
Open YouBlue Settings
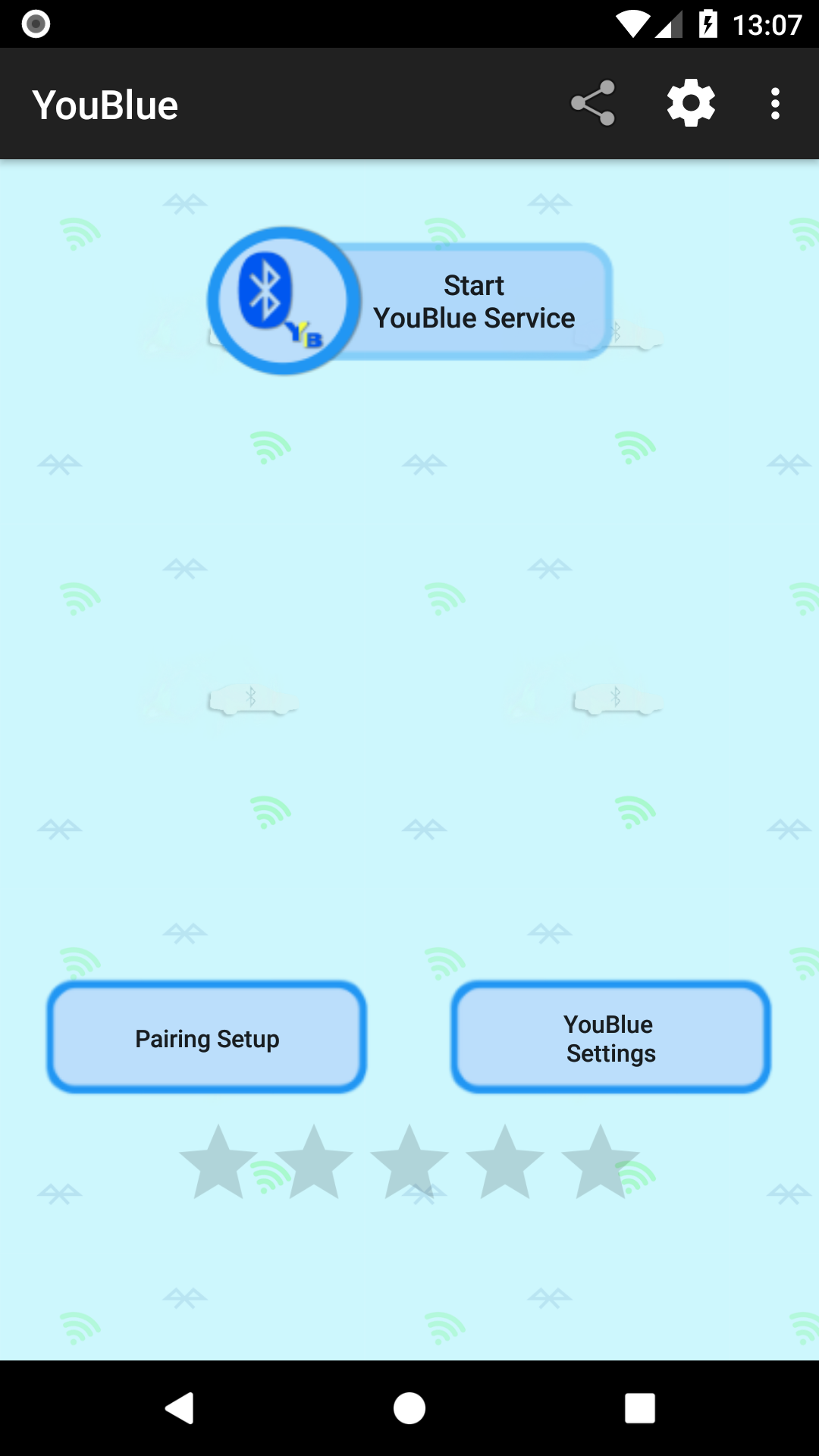coord(611,1037)
